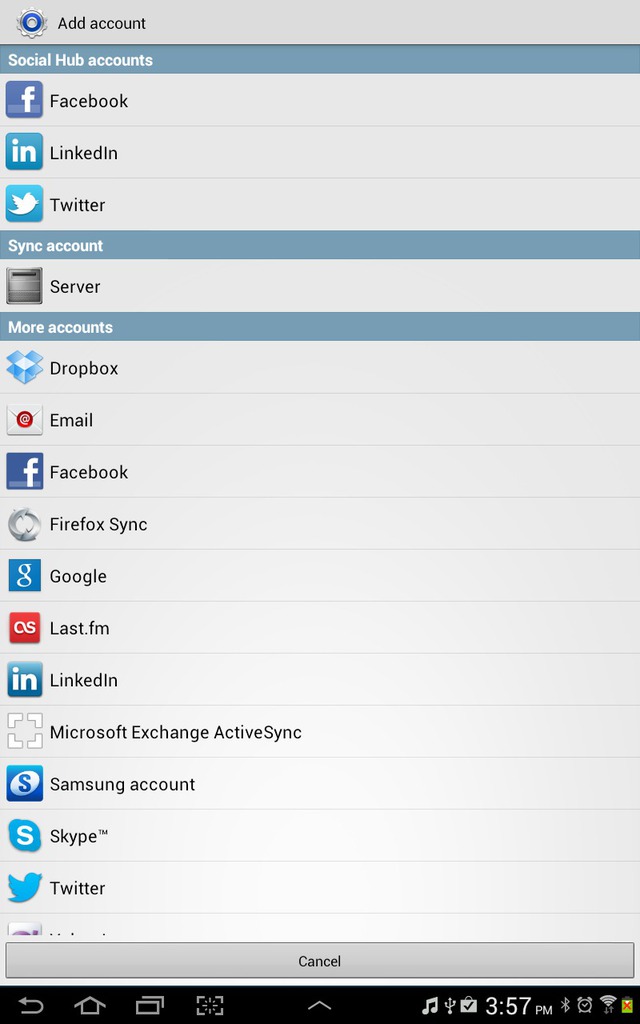Choose Facebook under More accounts
Screen dimensions: 640x1024
320,472
